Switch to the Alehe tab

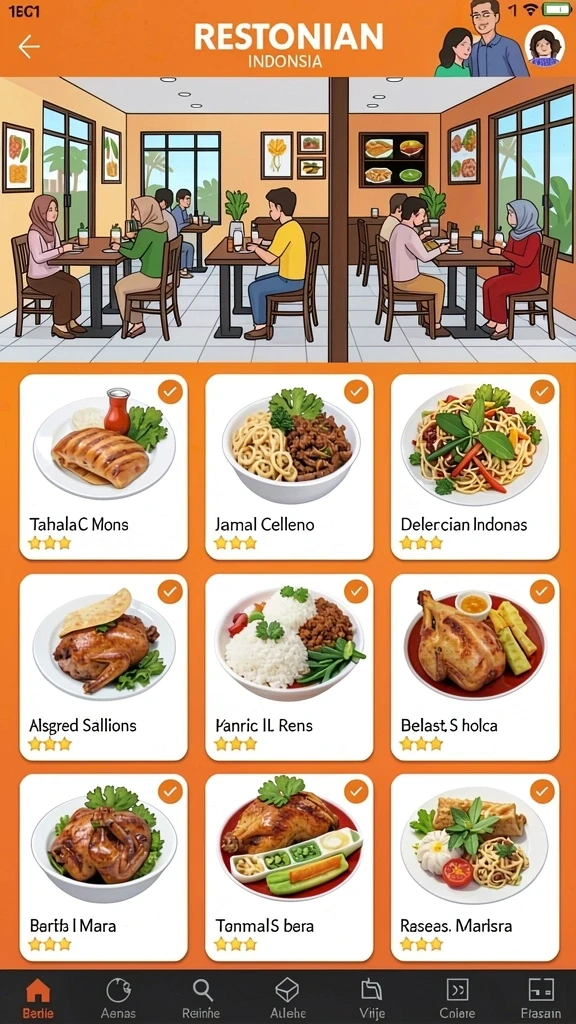(287, 997)
